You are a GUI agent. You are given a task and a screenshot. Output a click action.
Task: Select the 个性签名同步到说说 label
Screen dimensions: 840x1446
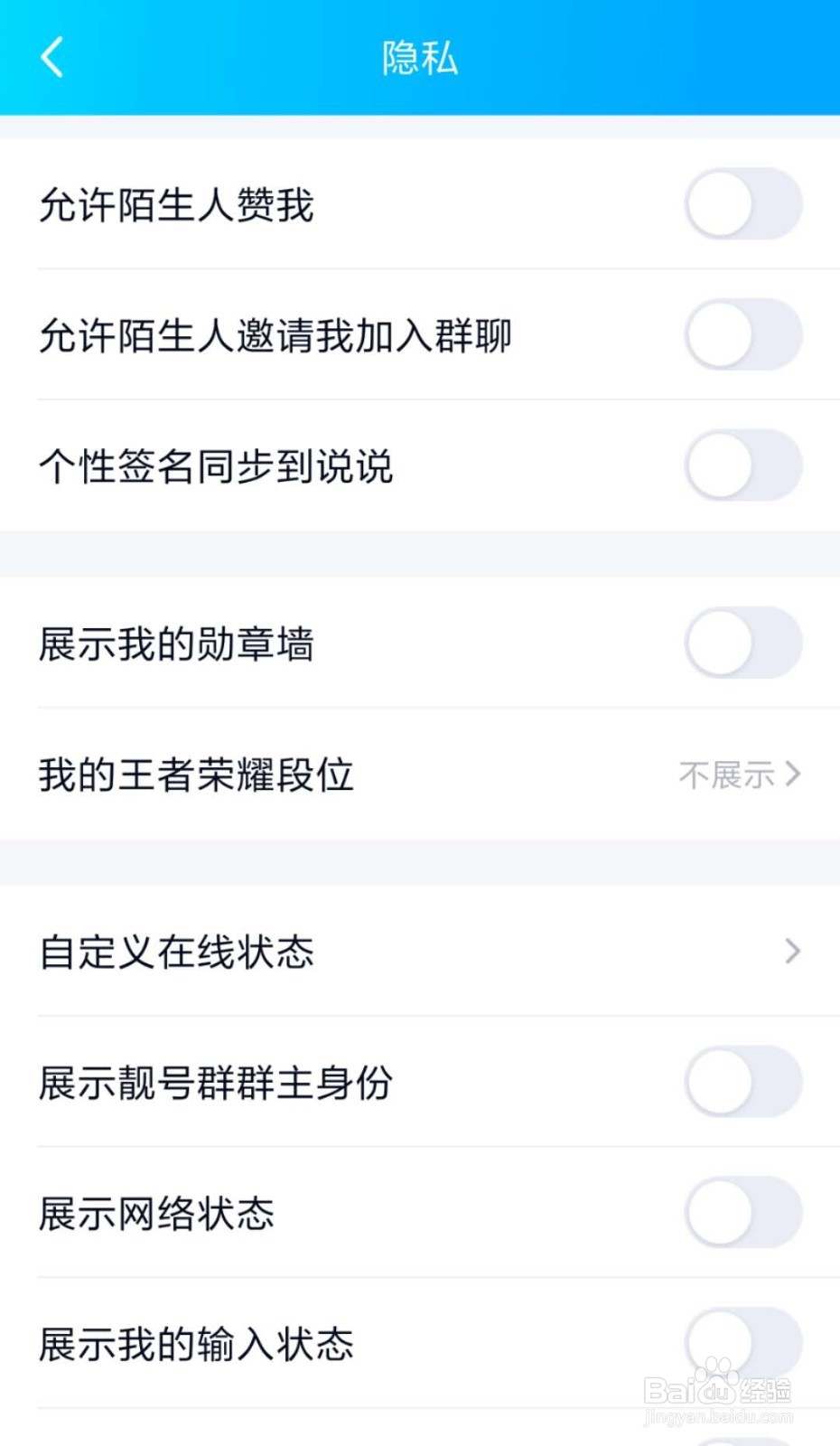(x=217, y=466)
